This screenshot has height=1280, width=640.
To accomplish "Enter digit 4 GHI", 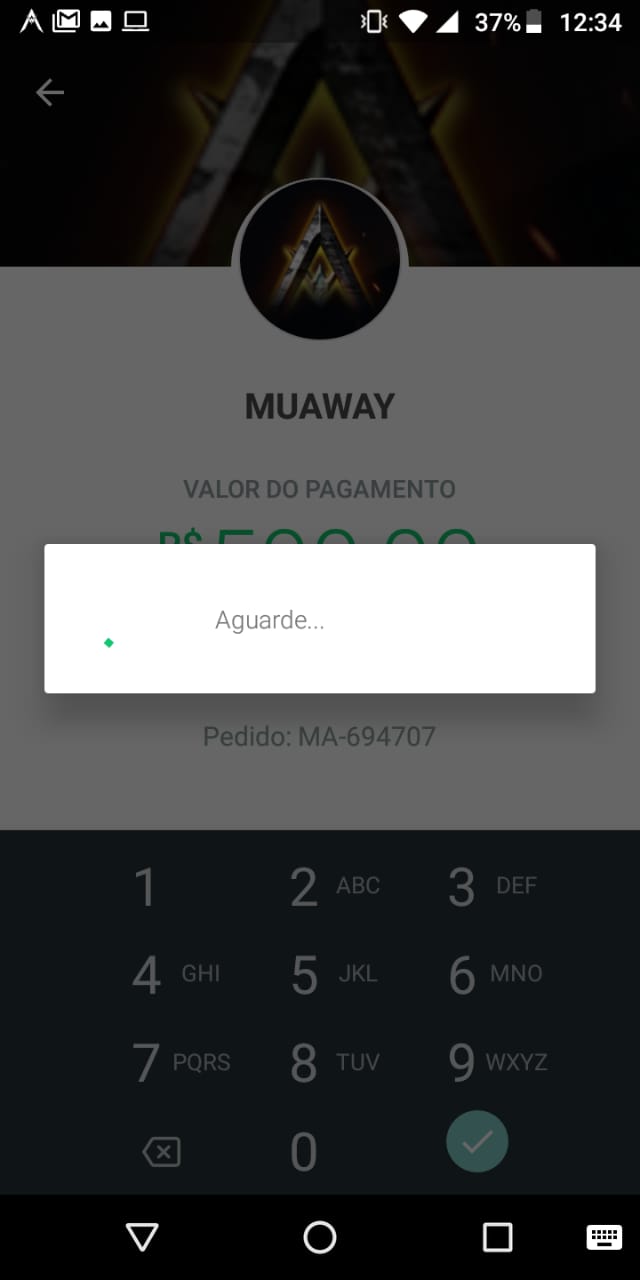I will pyautogui.click(x=160, y=975).
